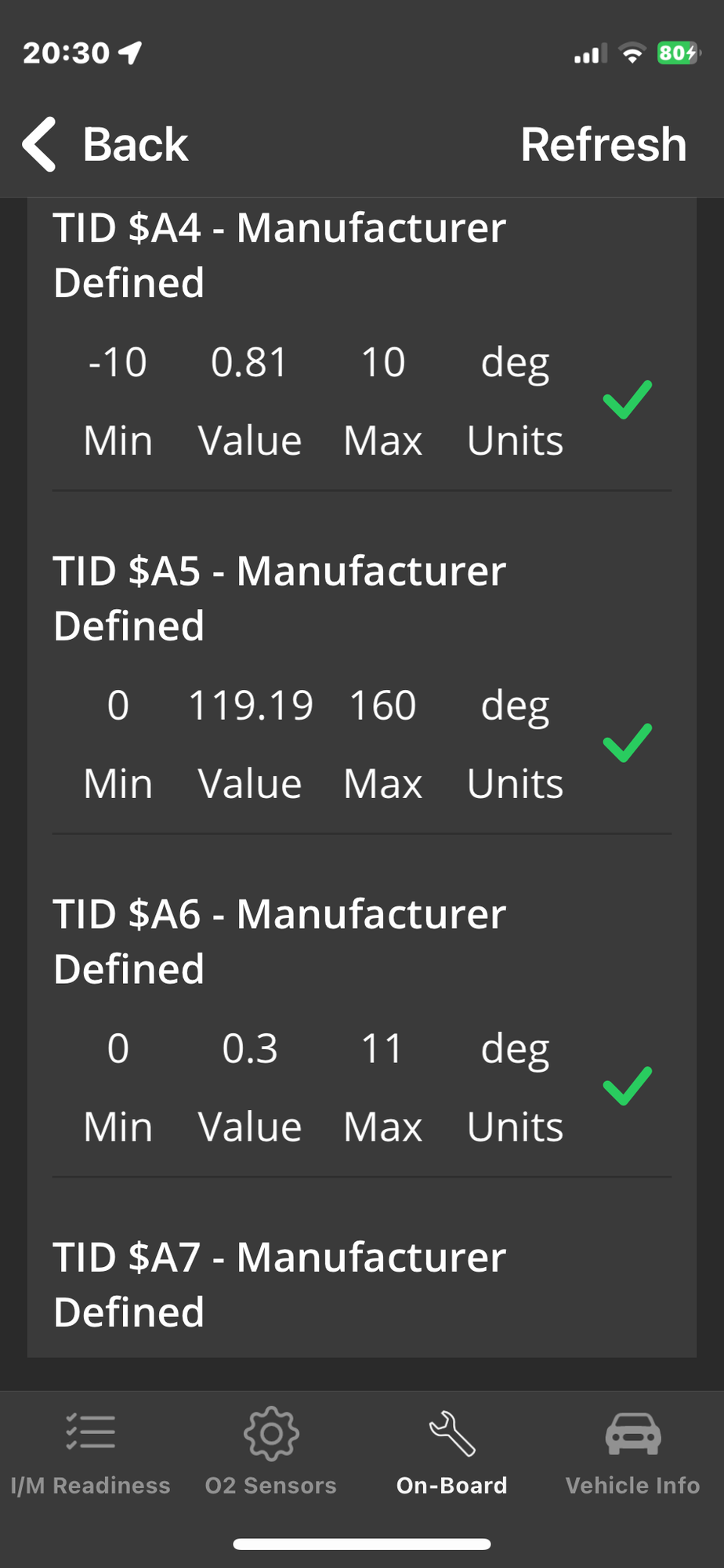Refresh the on-board test data
Image resolution: width=724 pixels, height=1568 pixels.
603,145
